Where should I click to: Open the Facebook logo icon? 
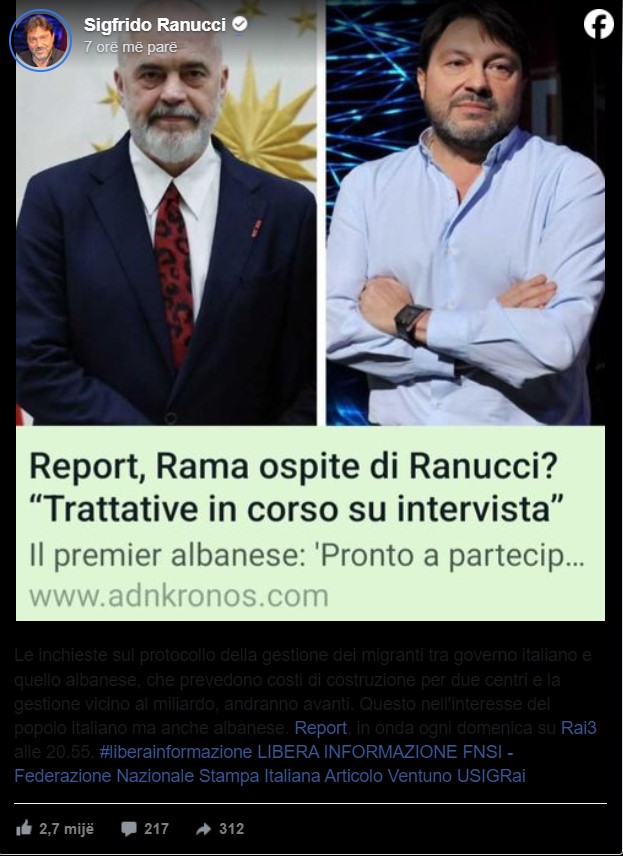pos(598,24)
